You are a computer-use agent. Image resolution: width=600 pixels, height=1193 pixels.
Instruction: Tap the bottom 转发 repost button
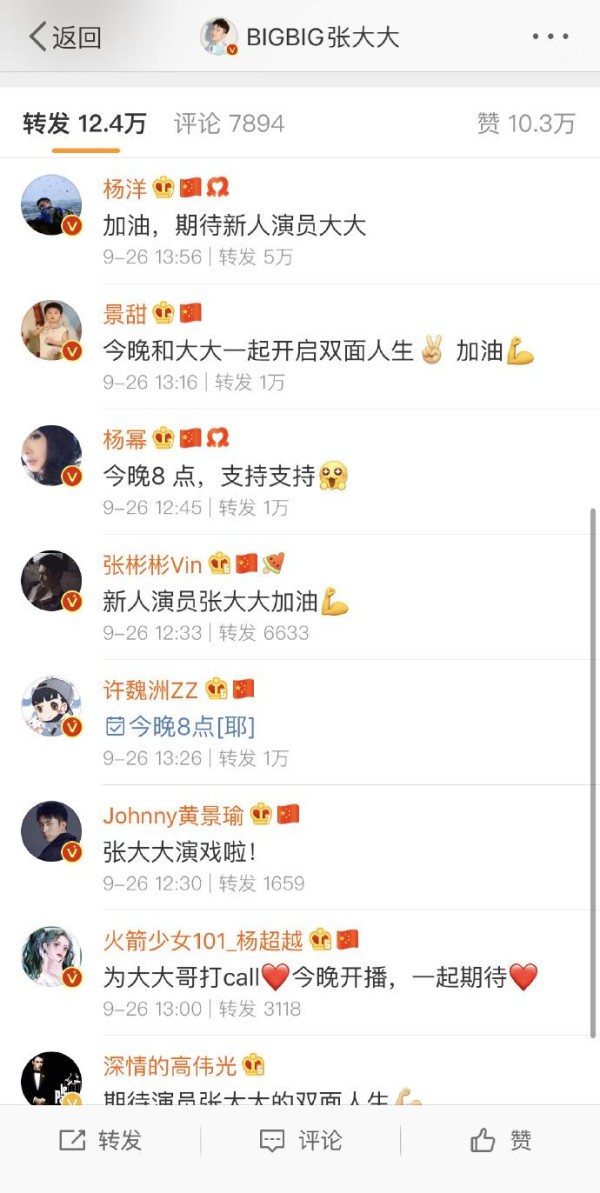pos(100,1140)
